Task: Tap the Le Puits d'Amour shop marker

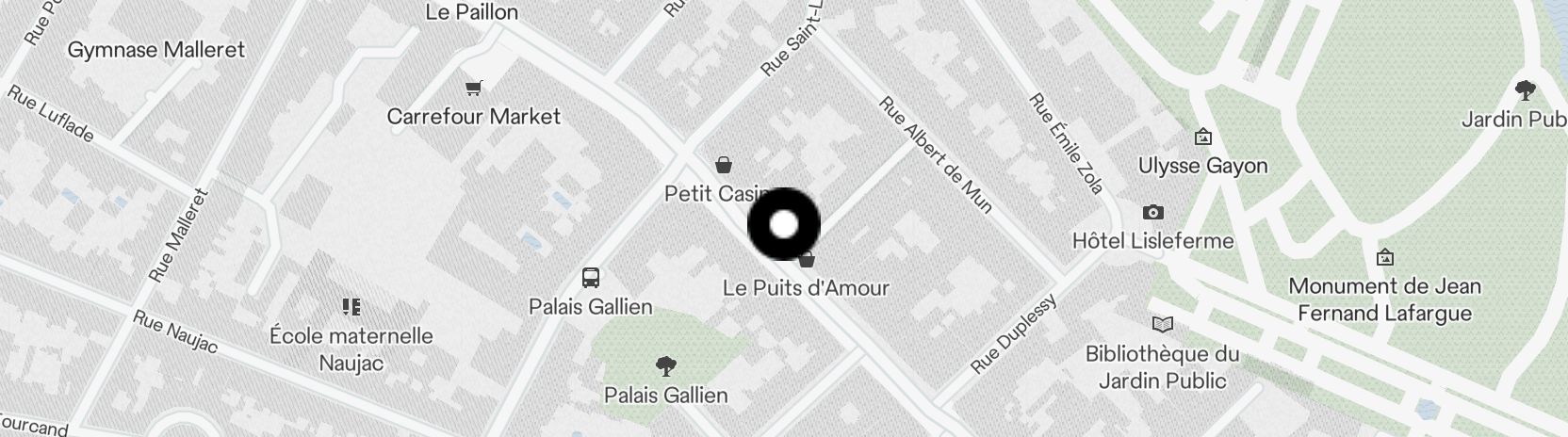Action: (x=808, y=260)
